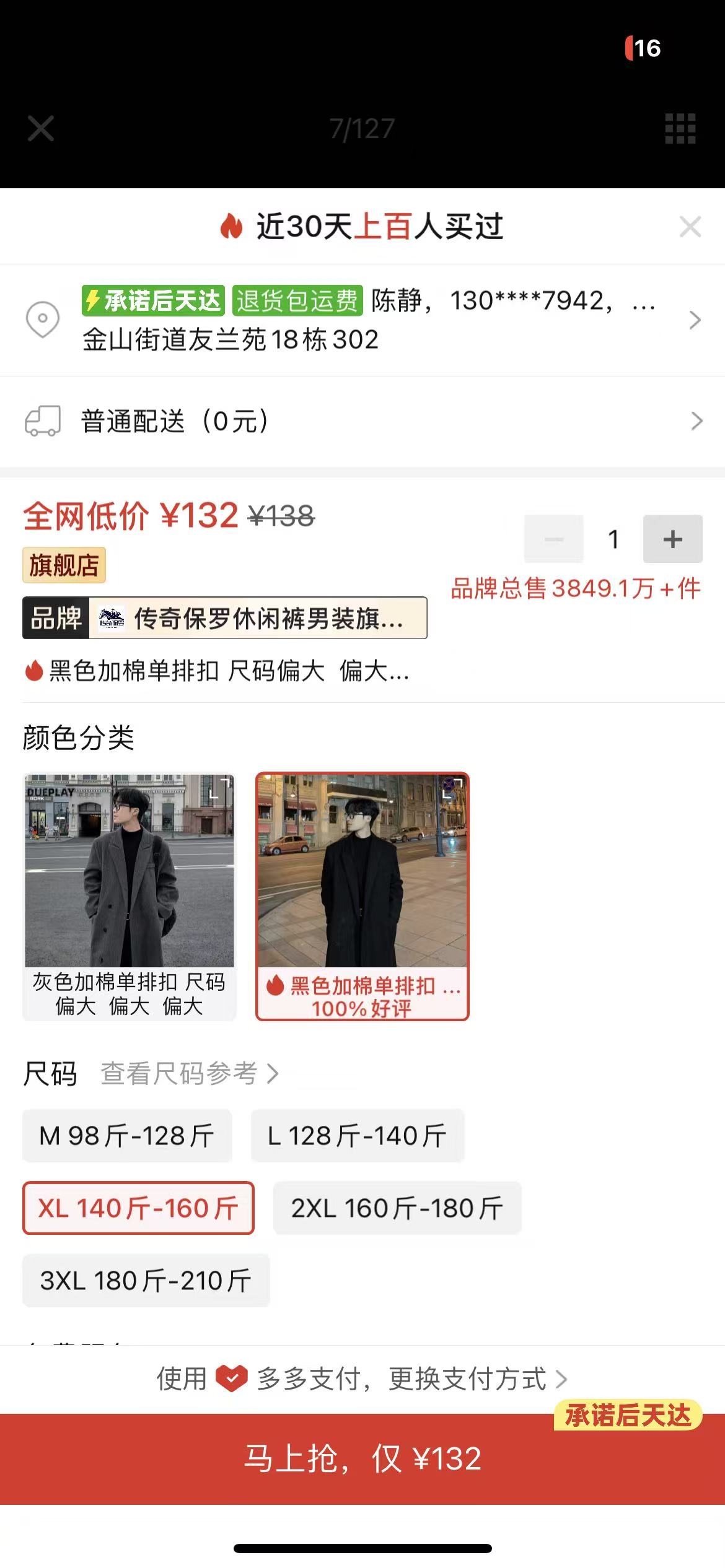Increase quantity with the plus button
The height and width of the screenshot is (1568, 725).
click(672, 539)
